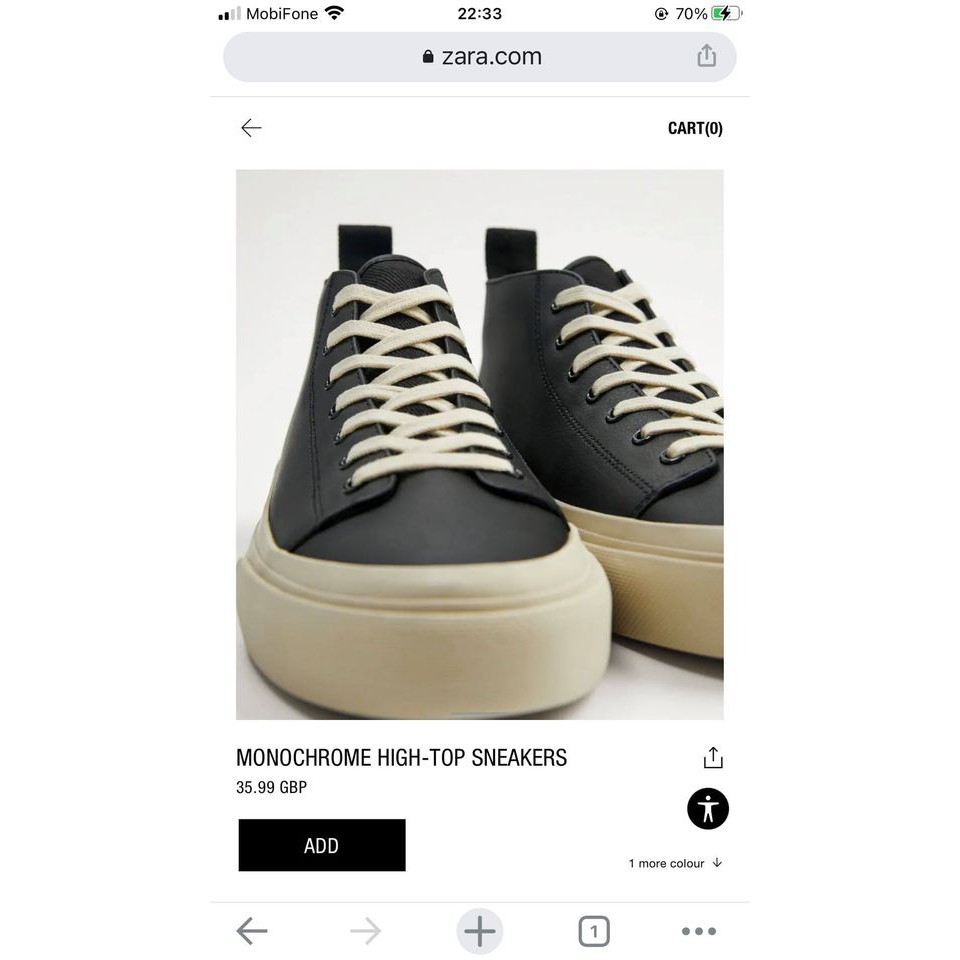Open the browser overflow menu
This screenshot has height=960, width=960.
point(698,931)
